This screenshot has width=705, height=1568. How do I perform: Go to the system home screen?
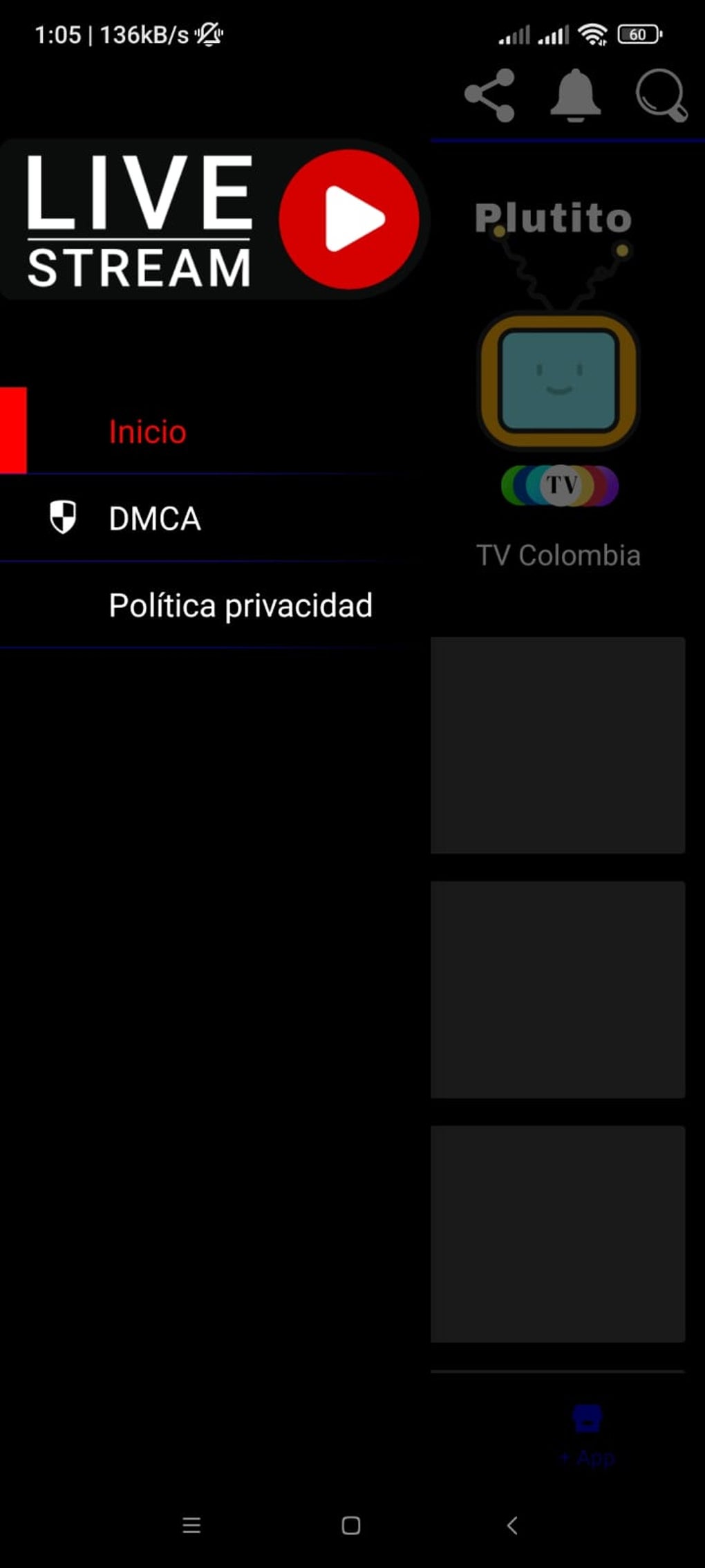coord(351,1525)
